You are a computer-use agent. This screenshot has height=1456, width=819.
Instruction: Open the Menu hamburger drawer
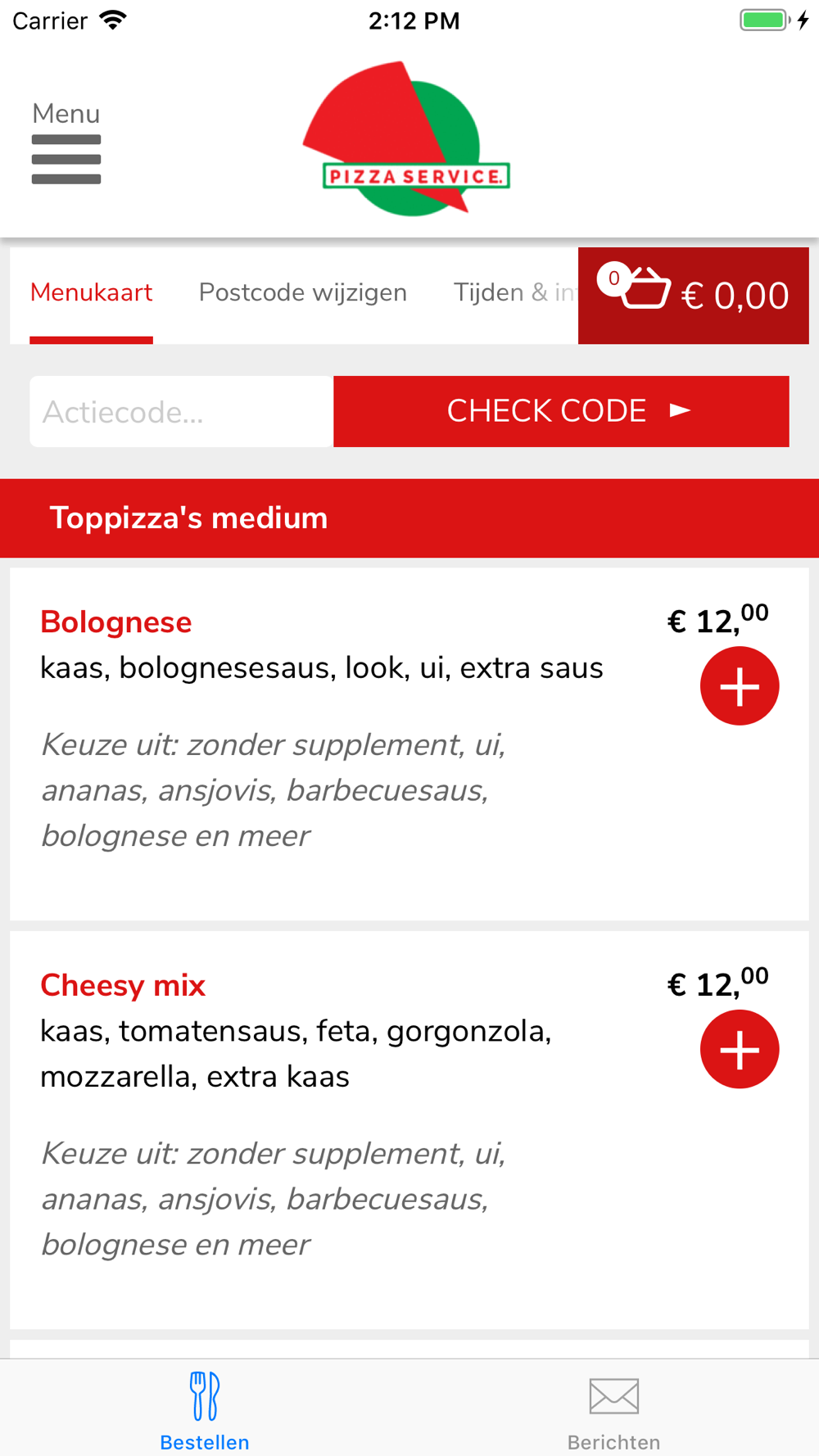tap(66, 142)
